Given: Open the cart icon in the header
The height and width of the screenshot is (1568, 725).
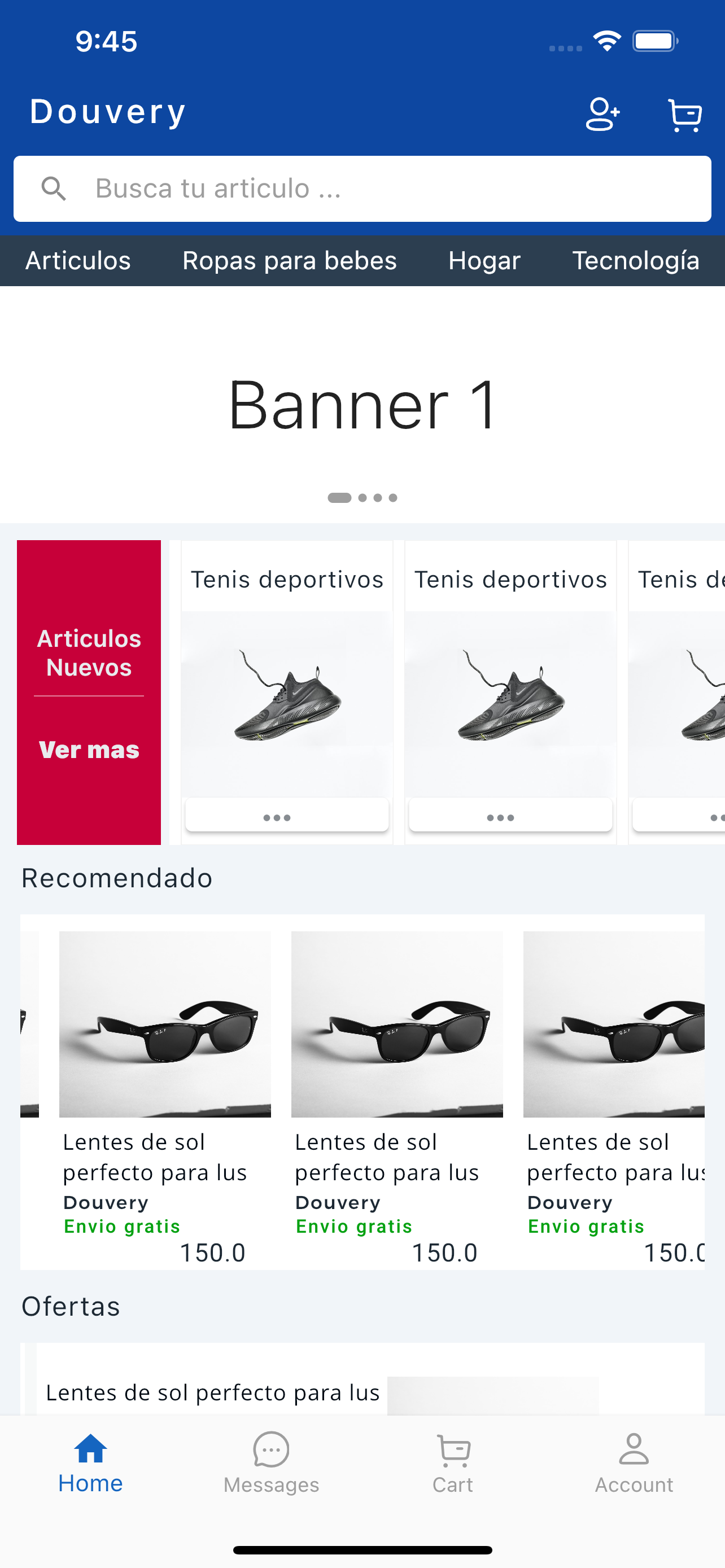Looking at the screenshot, I should (x=685, y=115).
